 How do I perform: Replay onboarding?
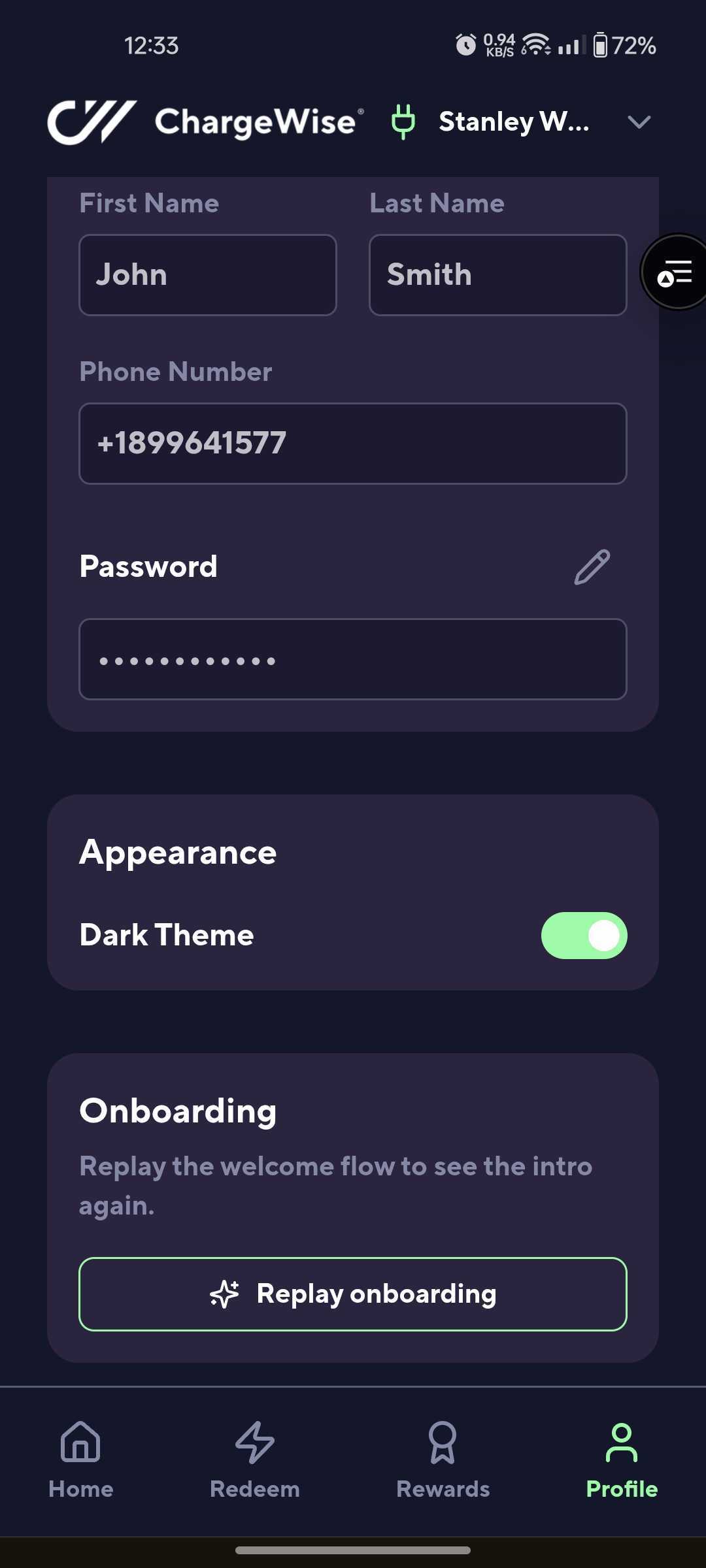click(353, 1294)
